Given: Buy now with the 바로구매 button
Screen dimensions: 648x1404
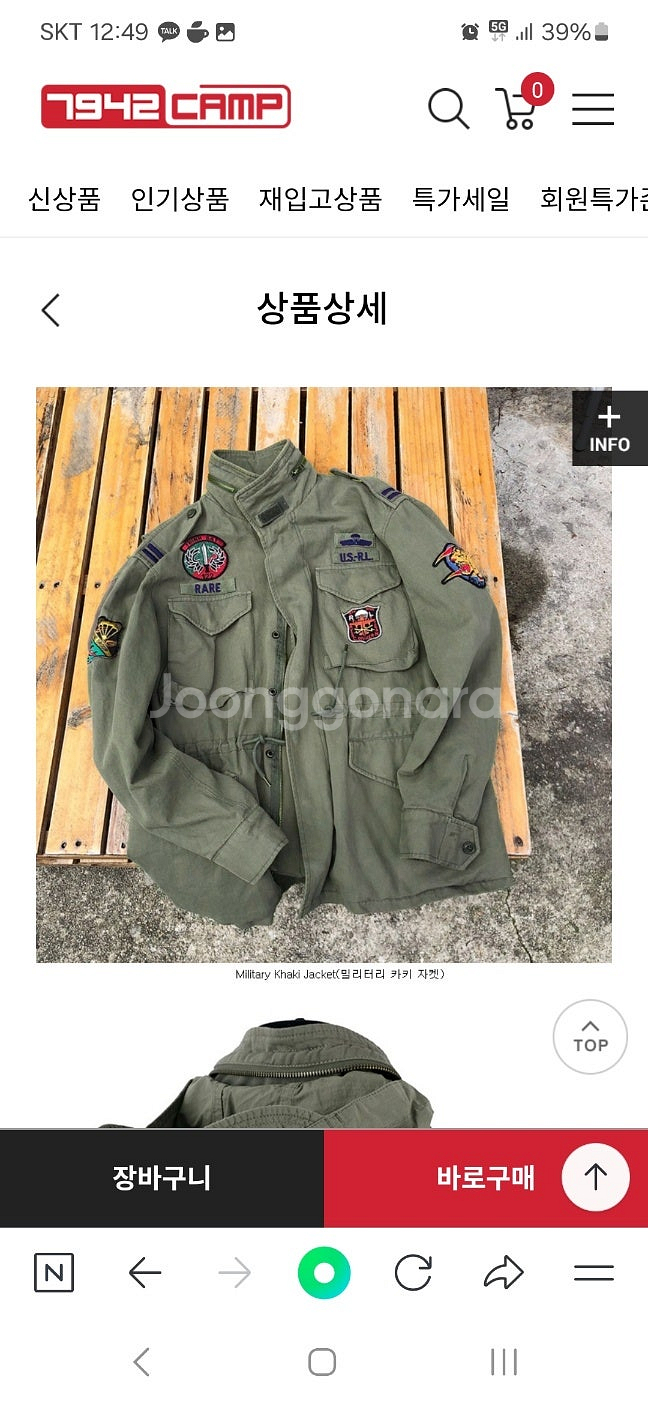Looking at the screenshot, I should tap(485, 1178).
